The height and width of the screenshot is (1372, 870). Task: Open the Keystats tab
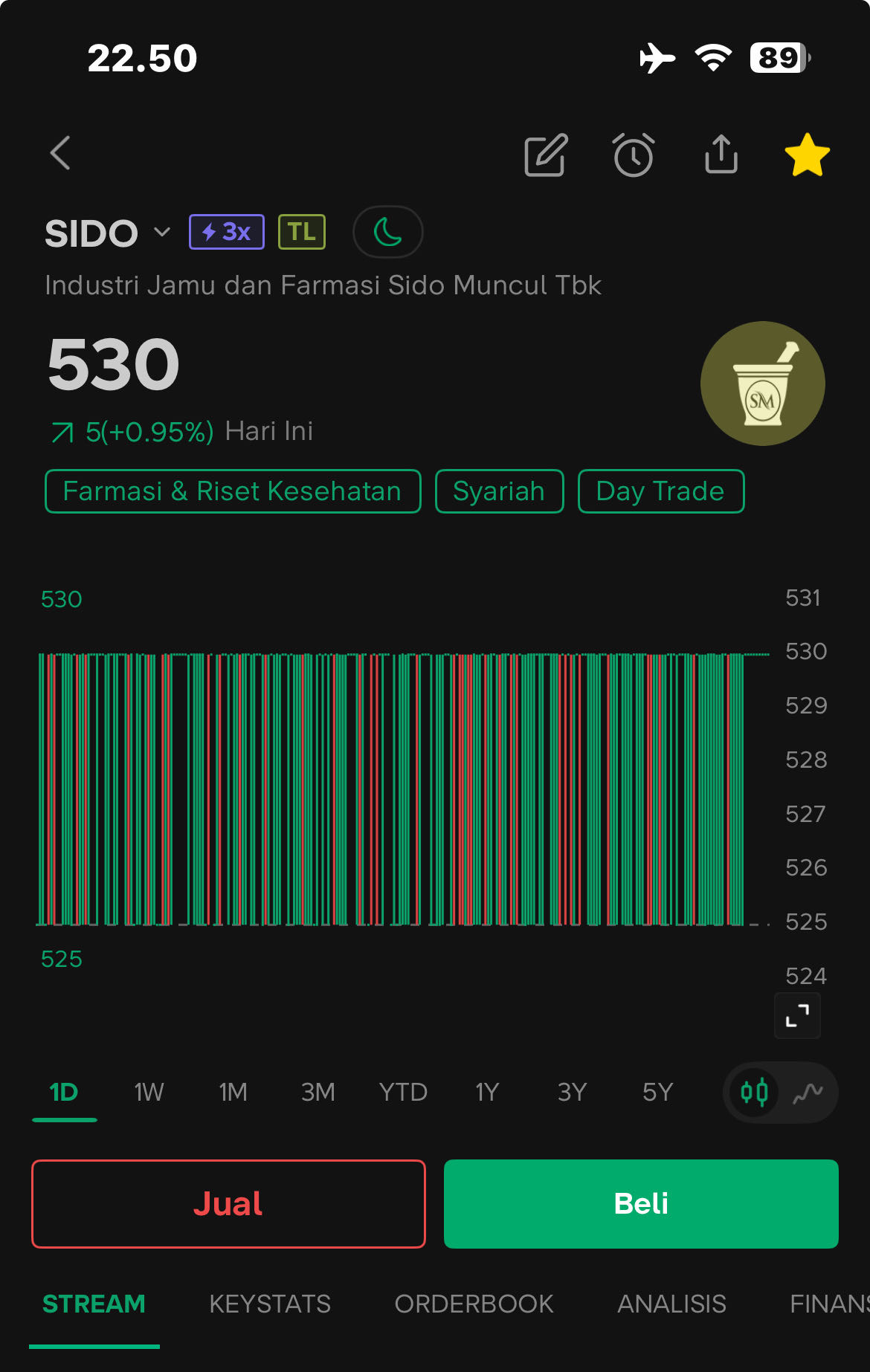pos(270,1304)
